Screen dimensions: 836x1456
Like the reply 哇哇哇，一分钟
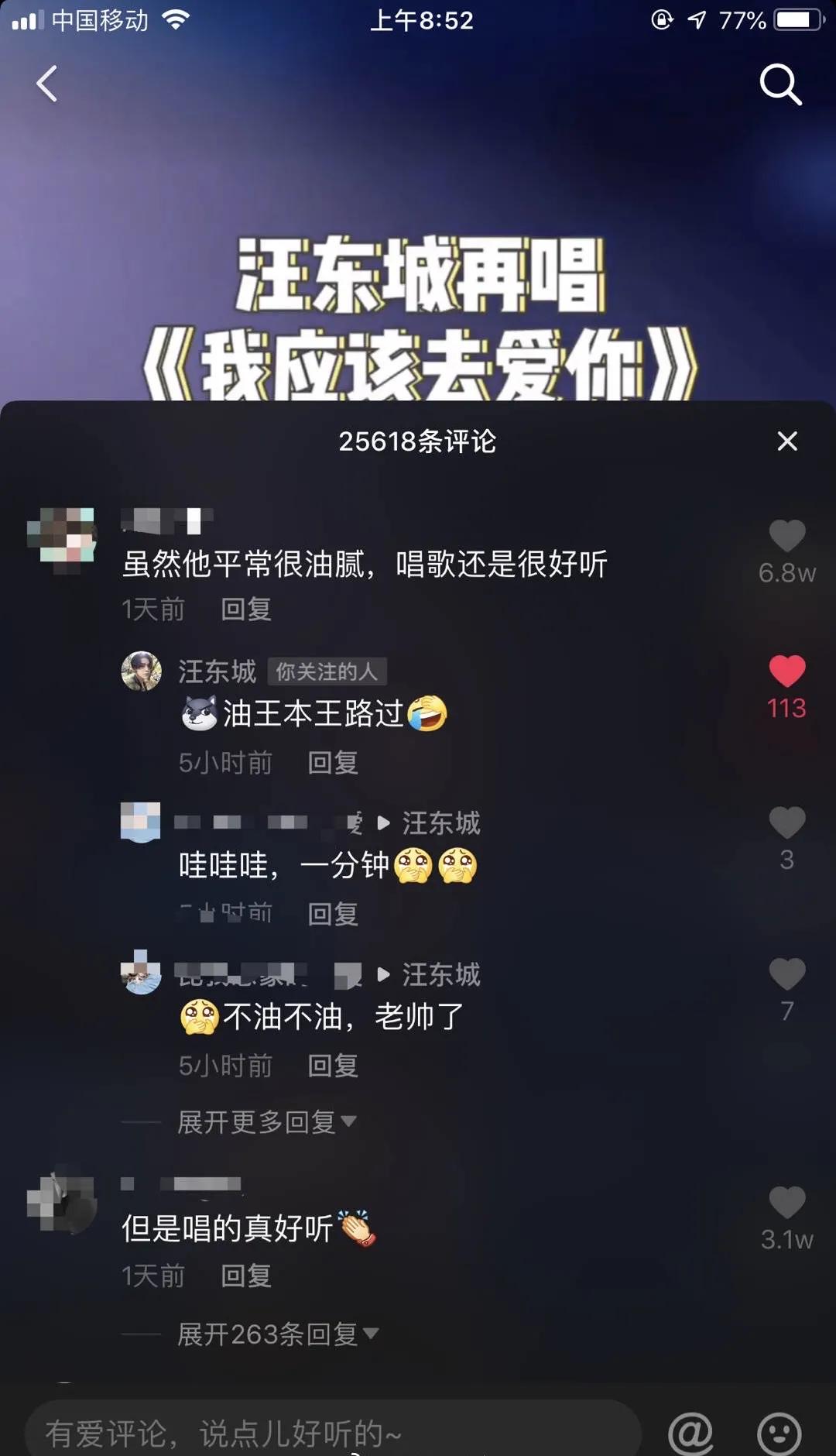point(786,822)
